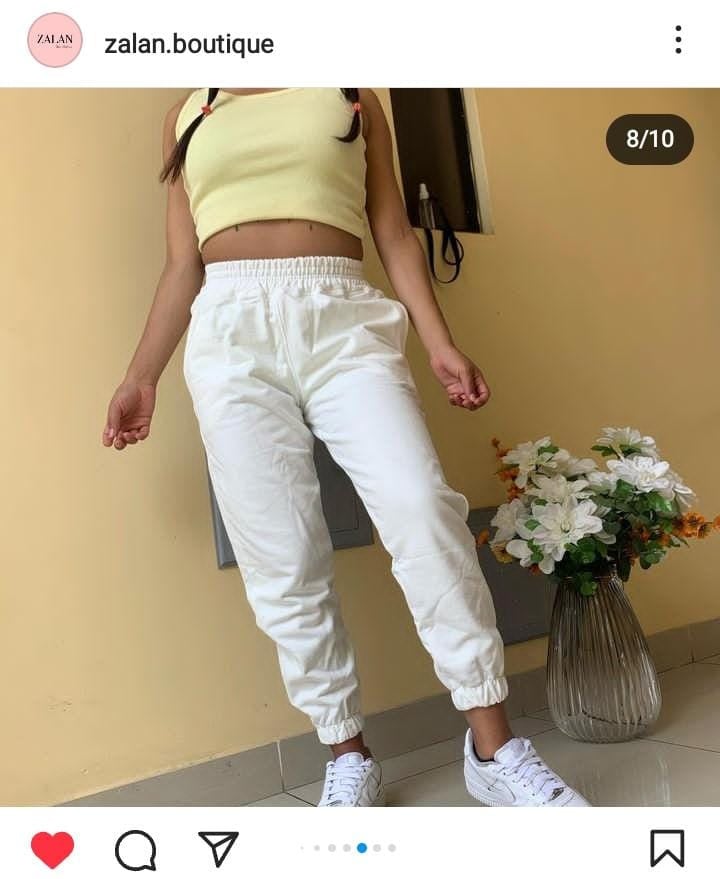
Task: Open comments on this post
Action: pos(135,850)
